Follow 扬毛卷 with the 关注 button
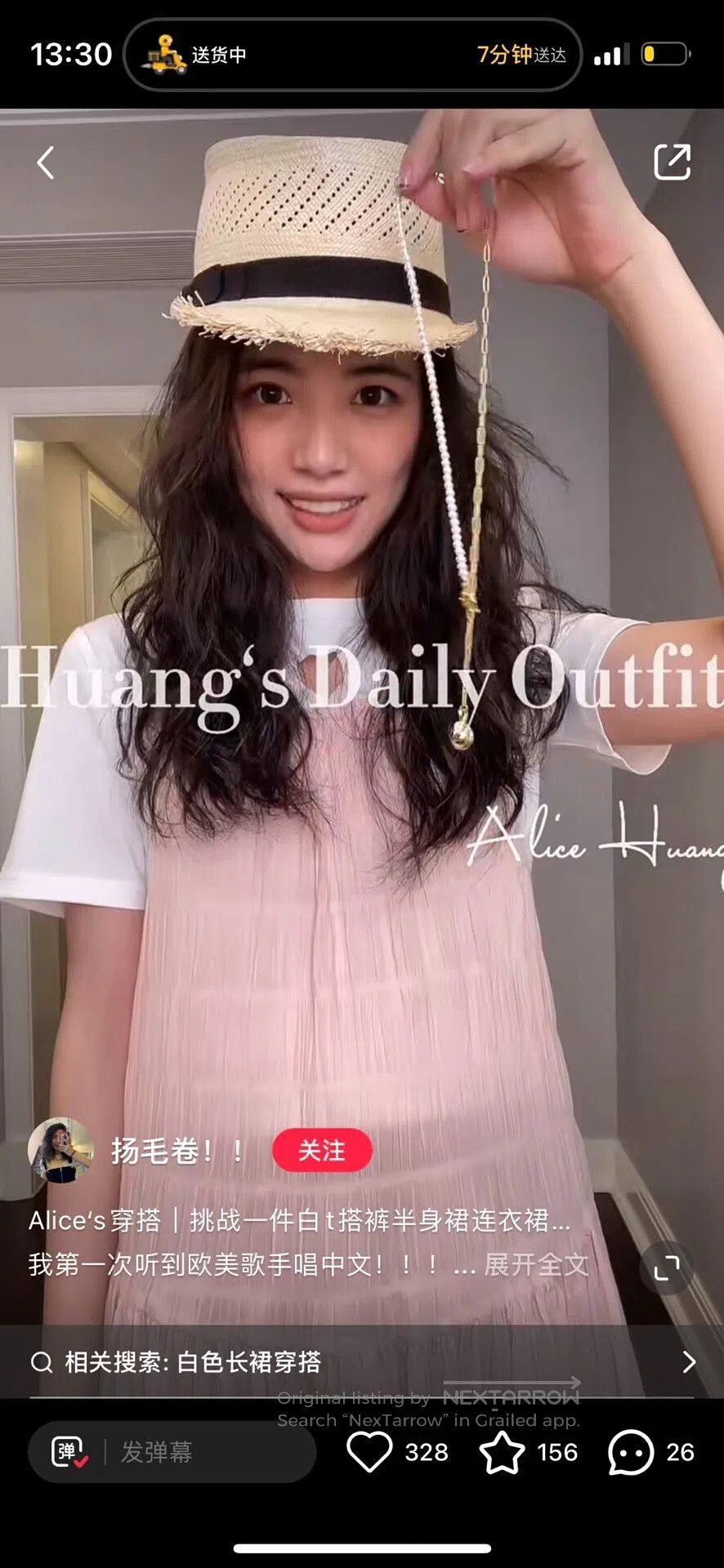 point(322,1151)
